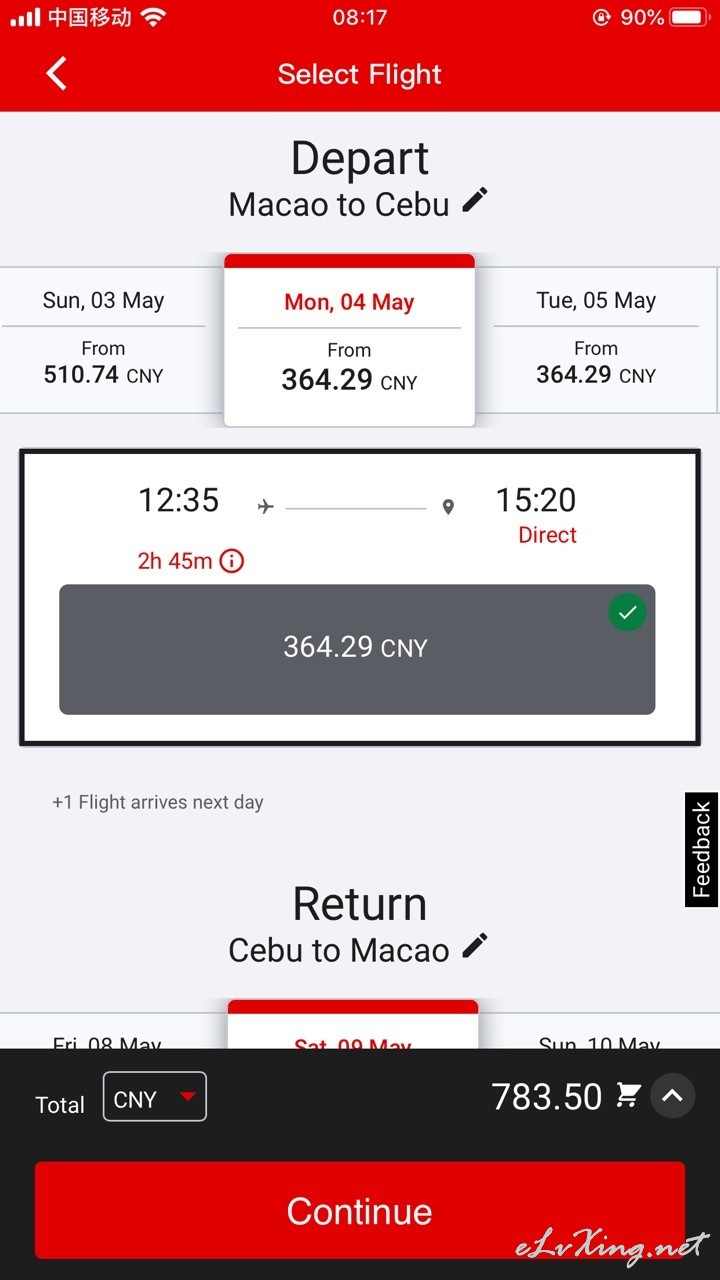Select Sun, 03 May departure date

click(x=103, y=340)
